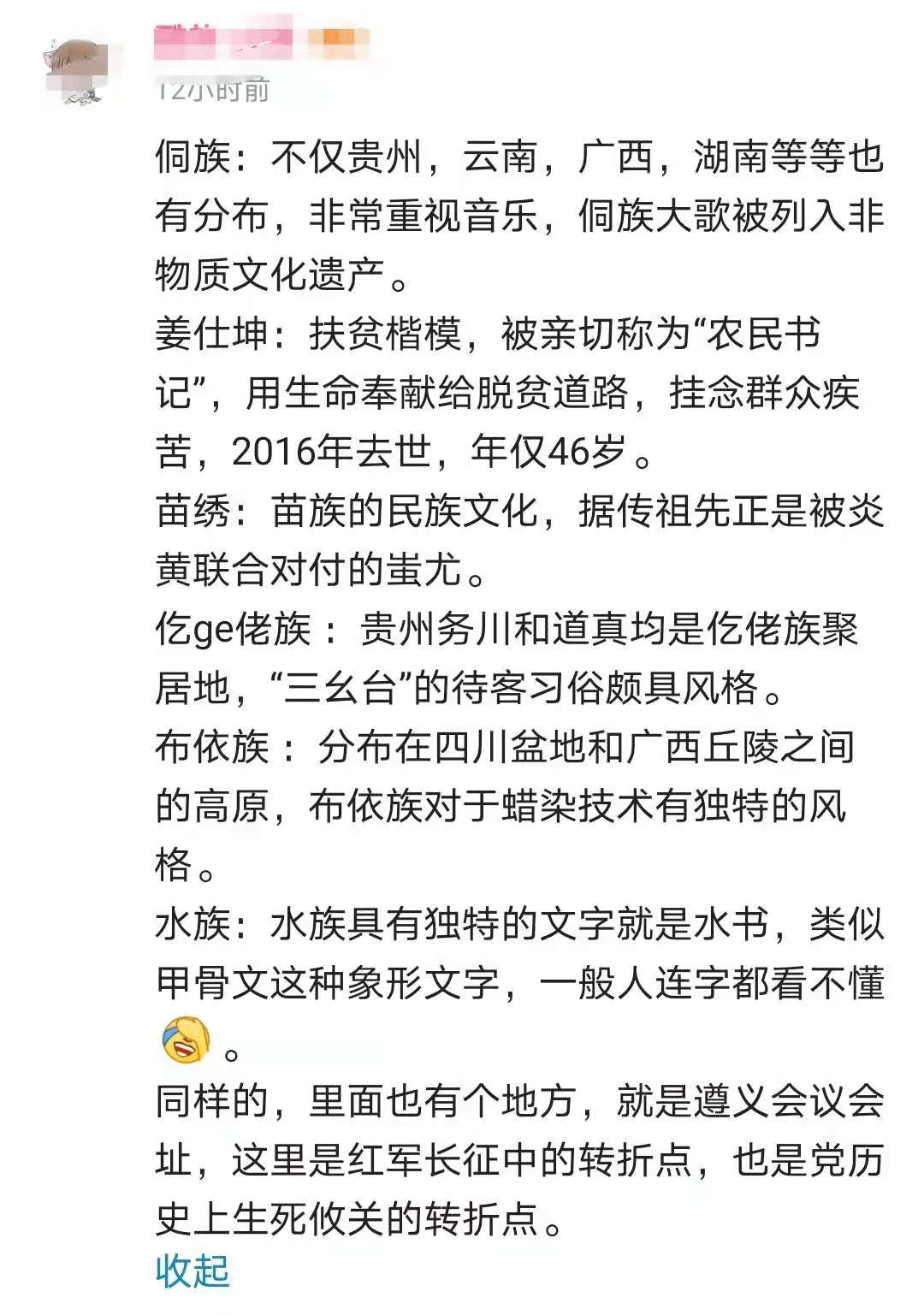Tap the blurred commenter username
The image size is (924, 1315).
click(223, 43)
